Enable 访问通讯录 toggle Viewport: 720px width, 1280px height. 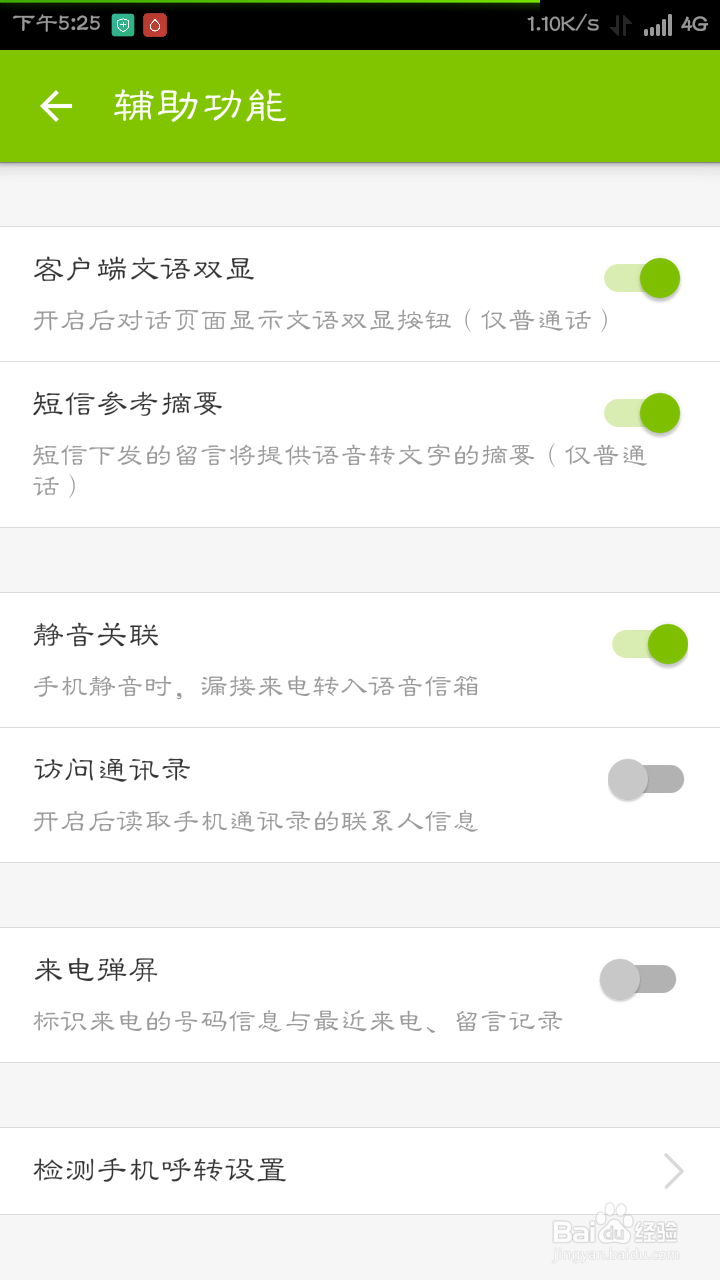[x=646, y=779]
